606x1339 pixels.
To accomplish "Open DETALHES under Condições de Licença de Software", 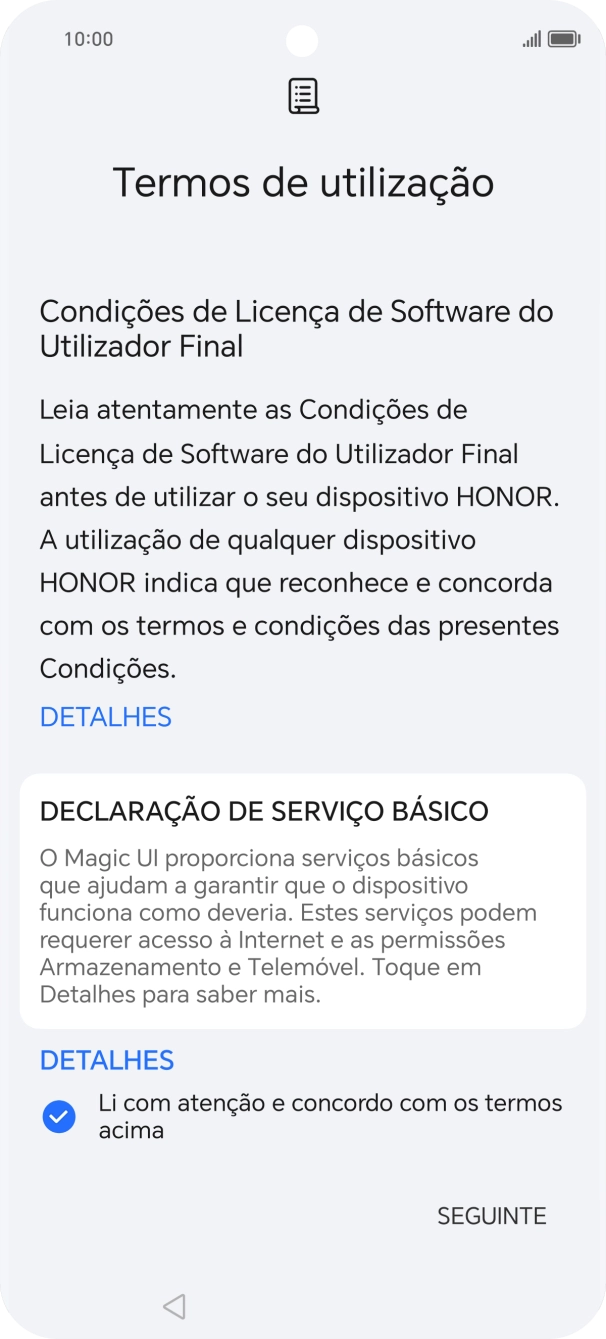I will pos(106,717).
